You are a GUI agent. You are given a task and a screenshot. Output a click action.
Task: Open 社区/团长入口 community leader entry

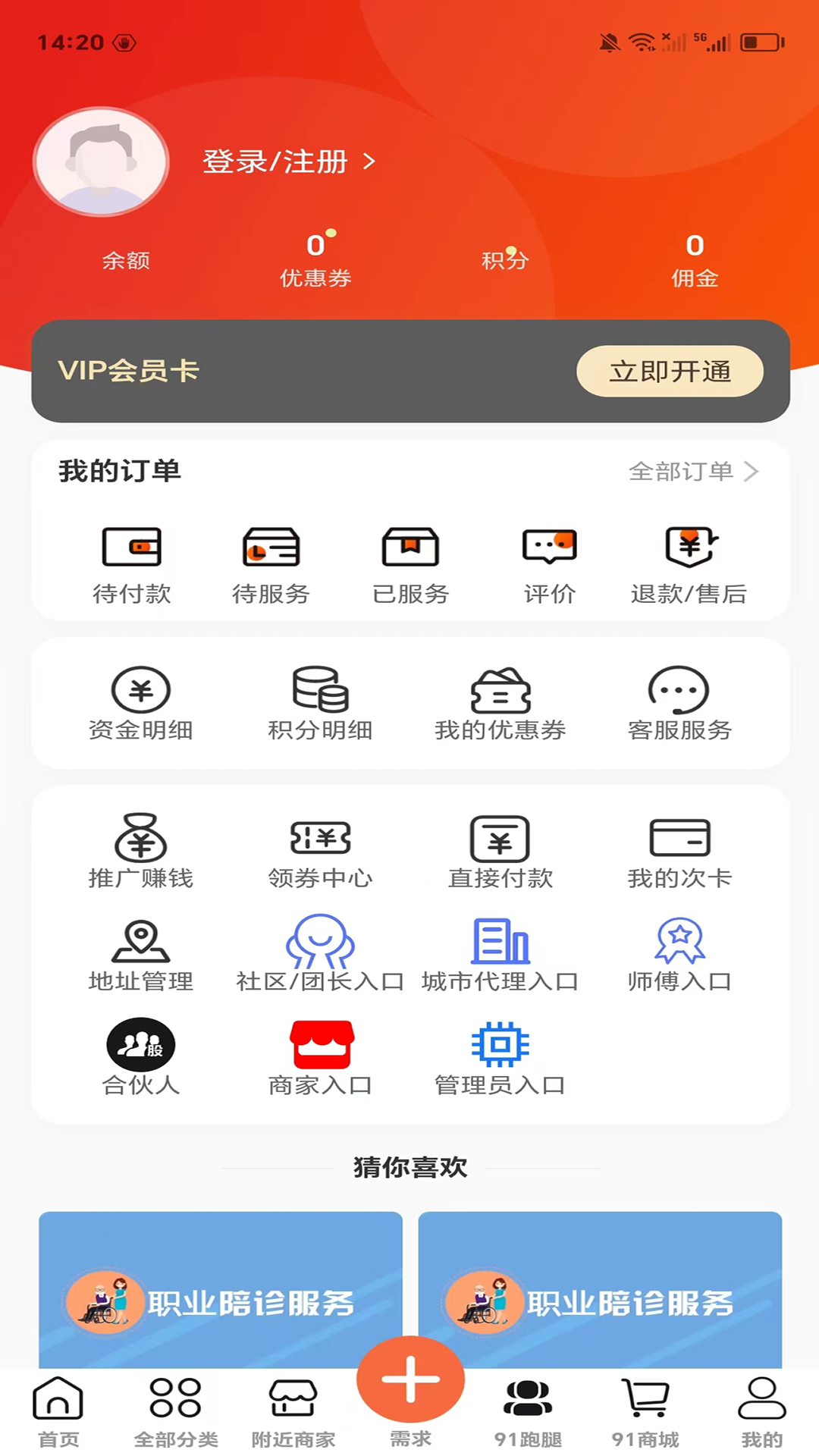coord(321,954)
